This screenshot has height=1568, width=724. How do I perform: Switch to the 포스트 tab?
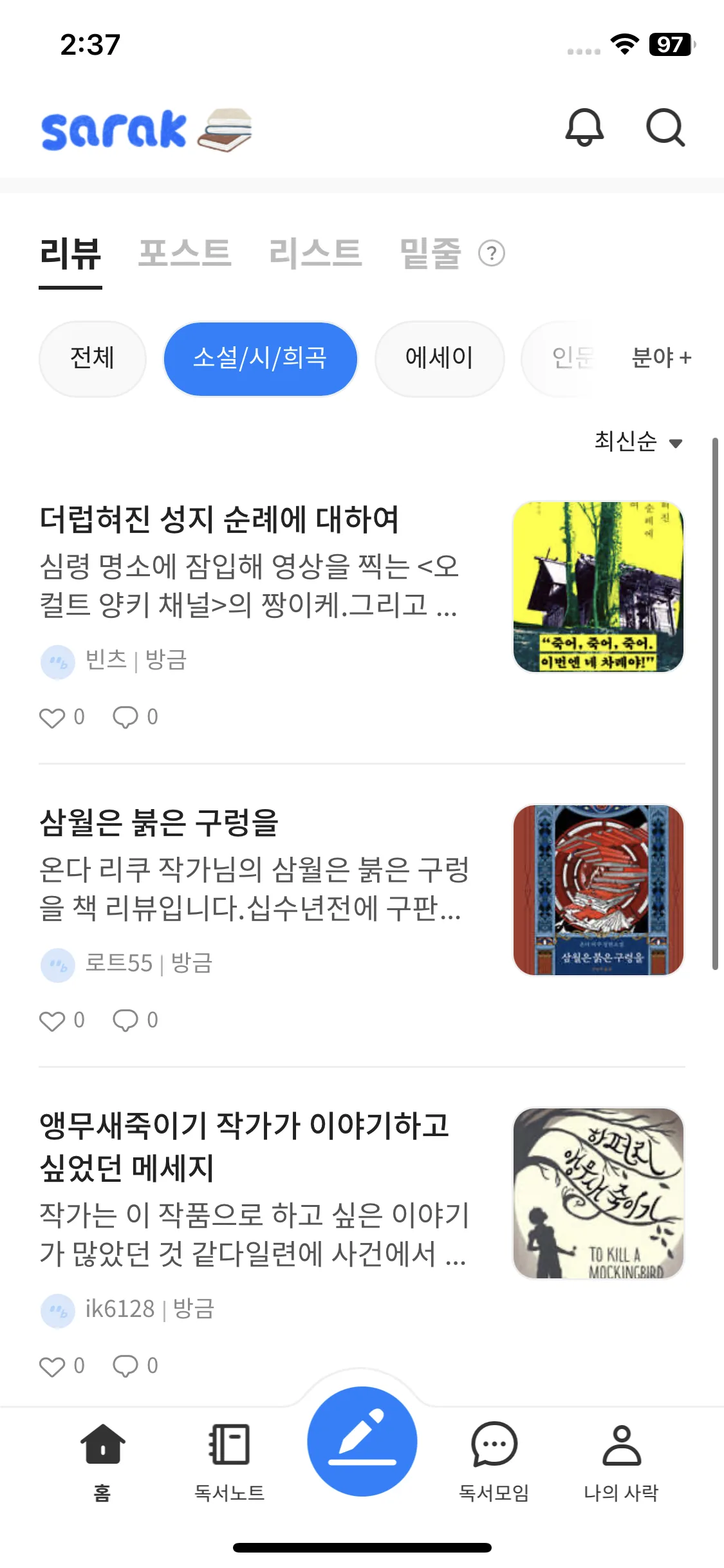[185, 253]
